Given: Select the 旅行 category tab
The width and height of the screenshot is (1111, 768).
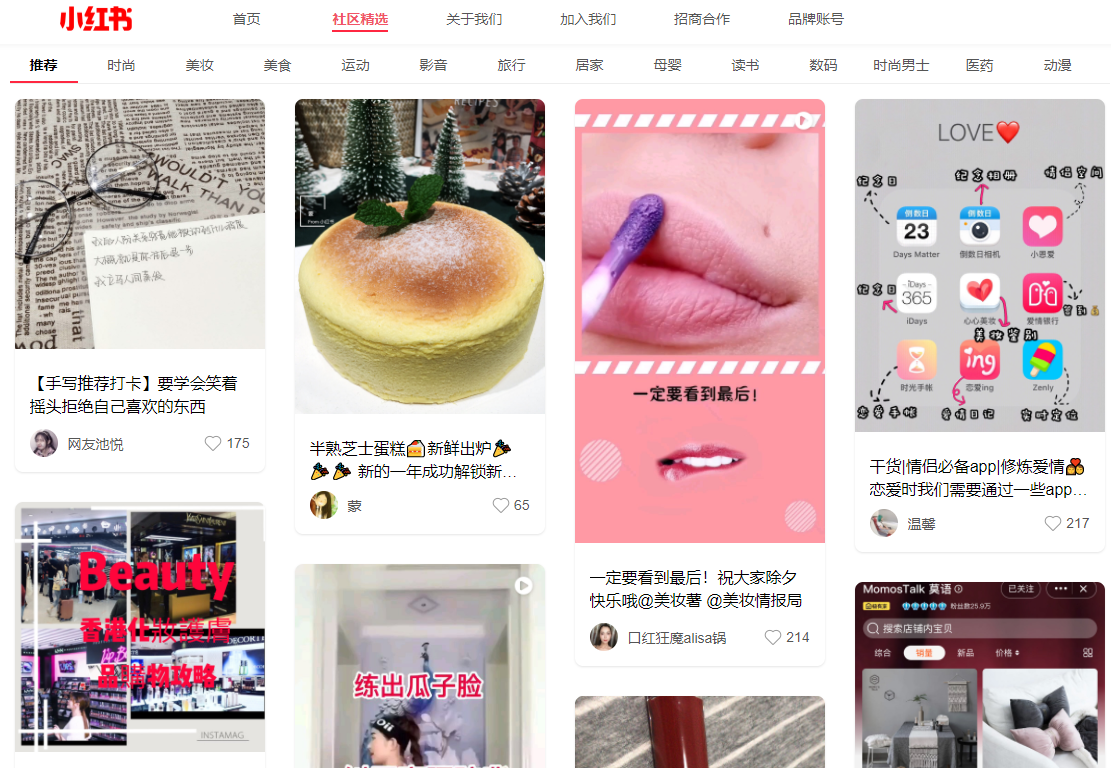Looking at the screenshot, I should [x=511, y=65].
